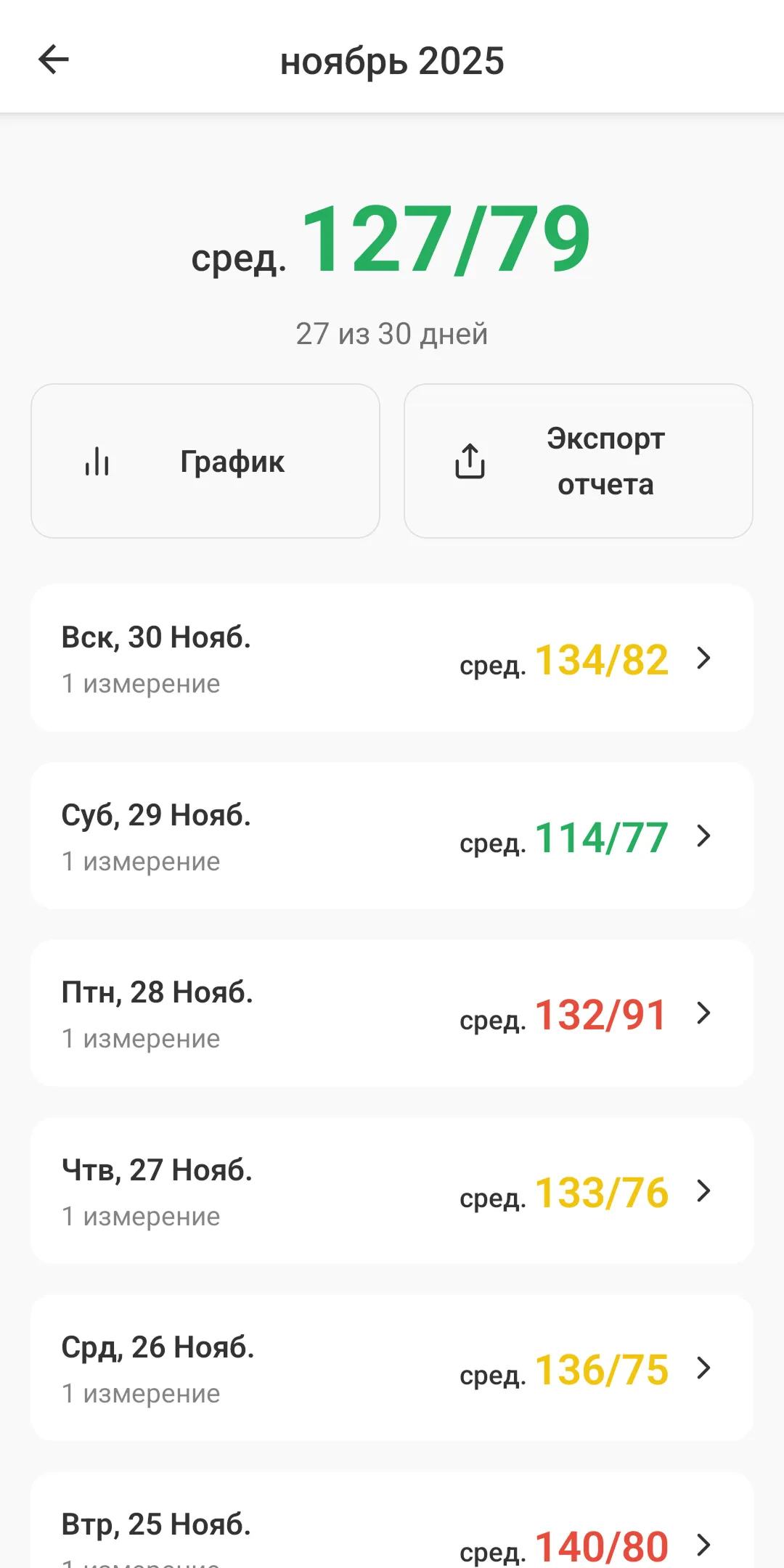Click the chevron on Срд, 26 Нояб. row

click(x=703, y=1368)
